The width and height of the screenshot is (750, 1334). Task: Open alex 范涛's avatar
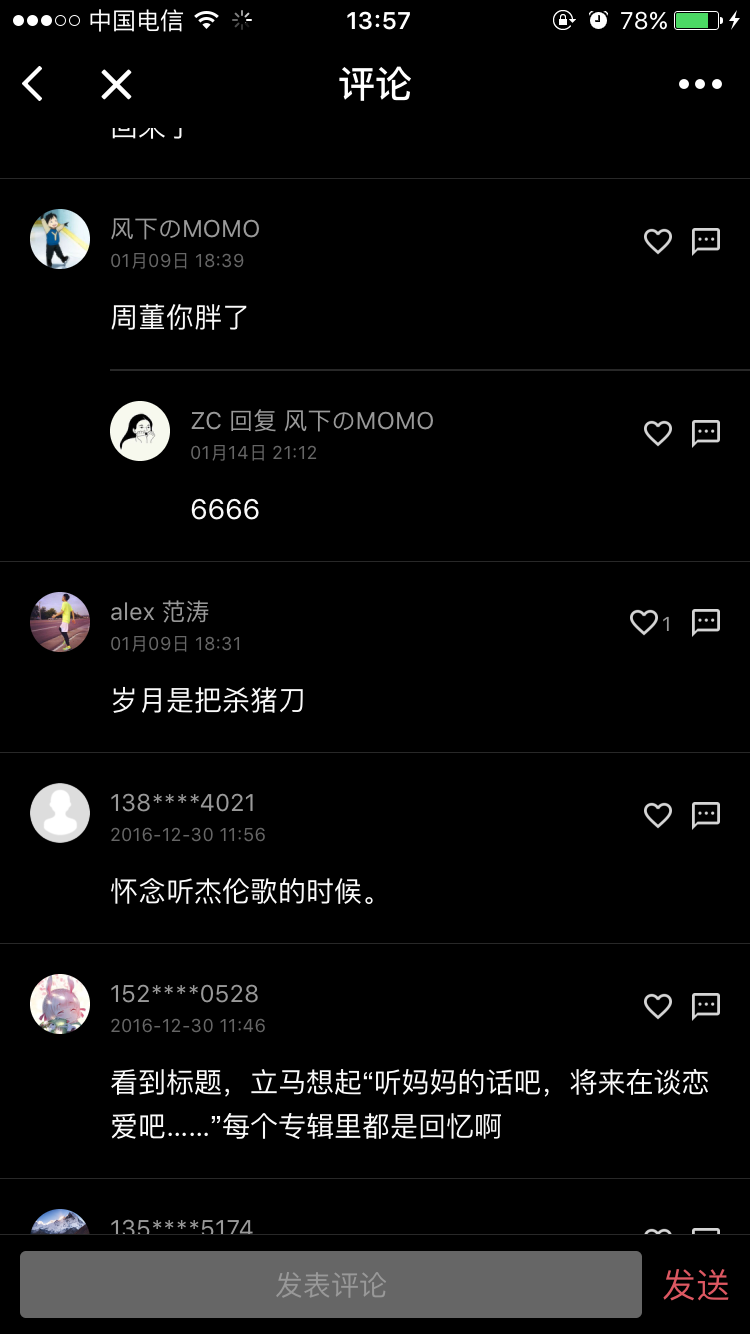click(x=60, y=622)
